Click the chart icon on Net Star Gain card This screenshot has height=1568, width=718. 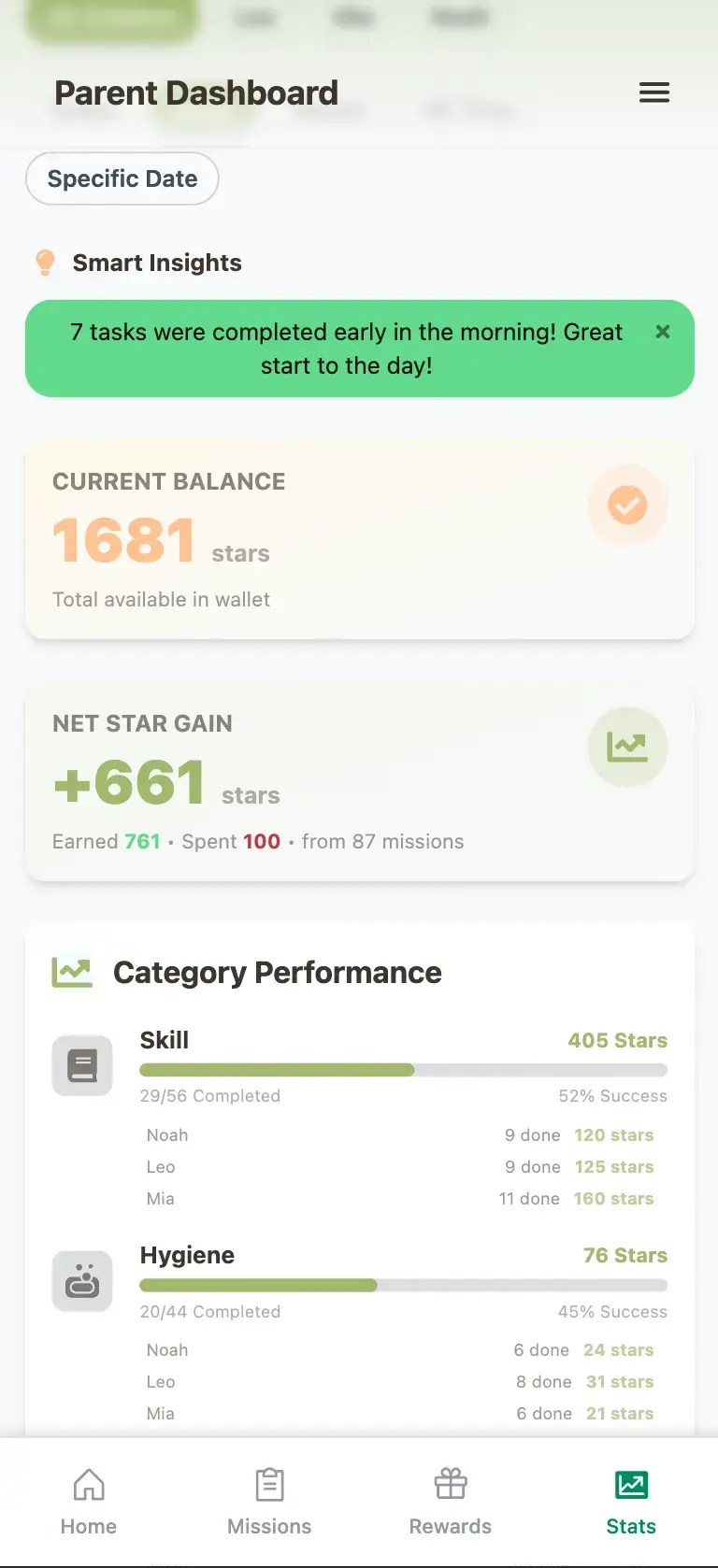[x=626, y=747]
